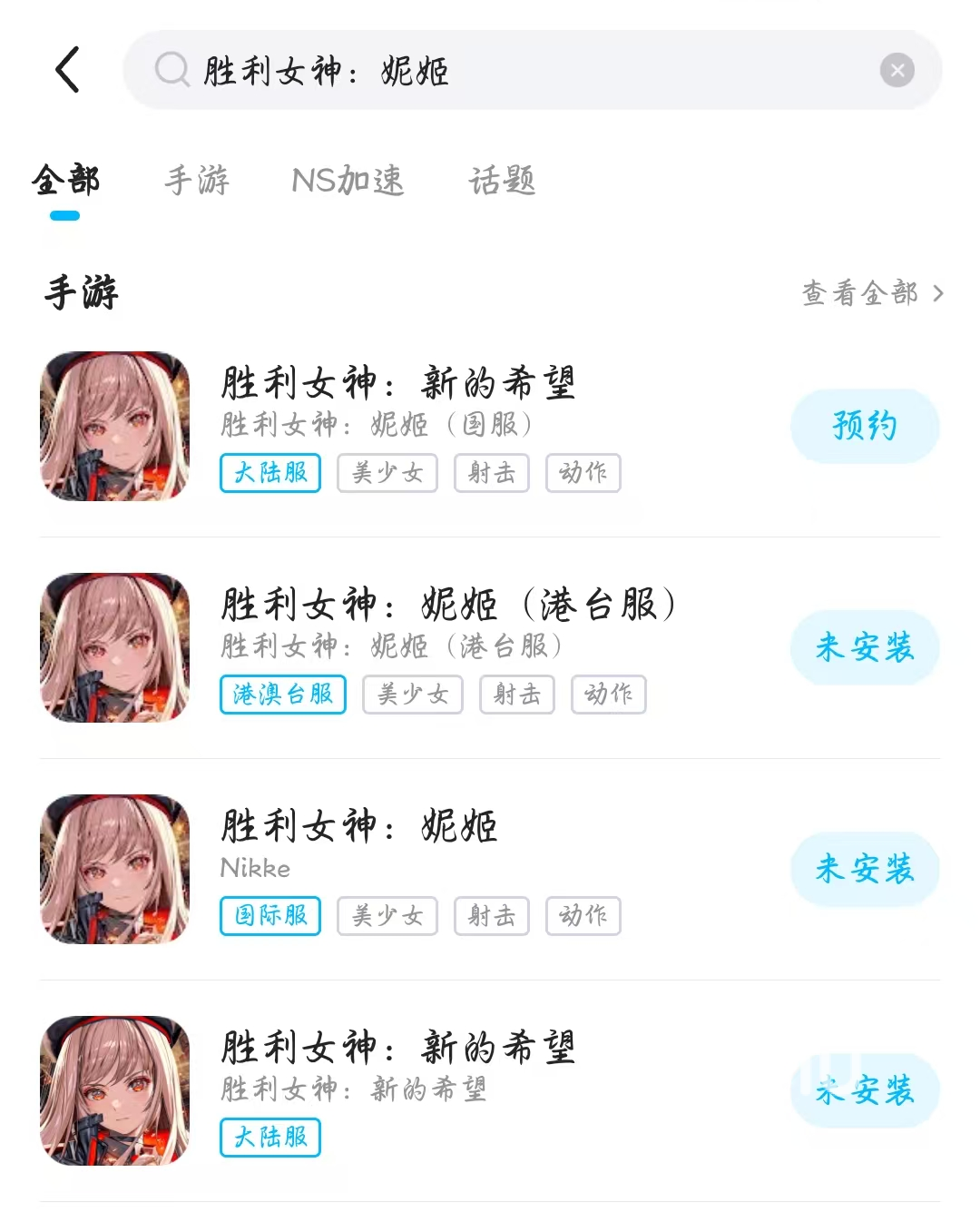Open the 新的希望 result with 预约 button

(x=397, y=384)
